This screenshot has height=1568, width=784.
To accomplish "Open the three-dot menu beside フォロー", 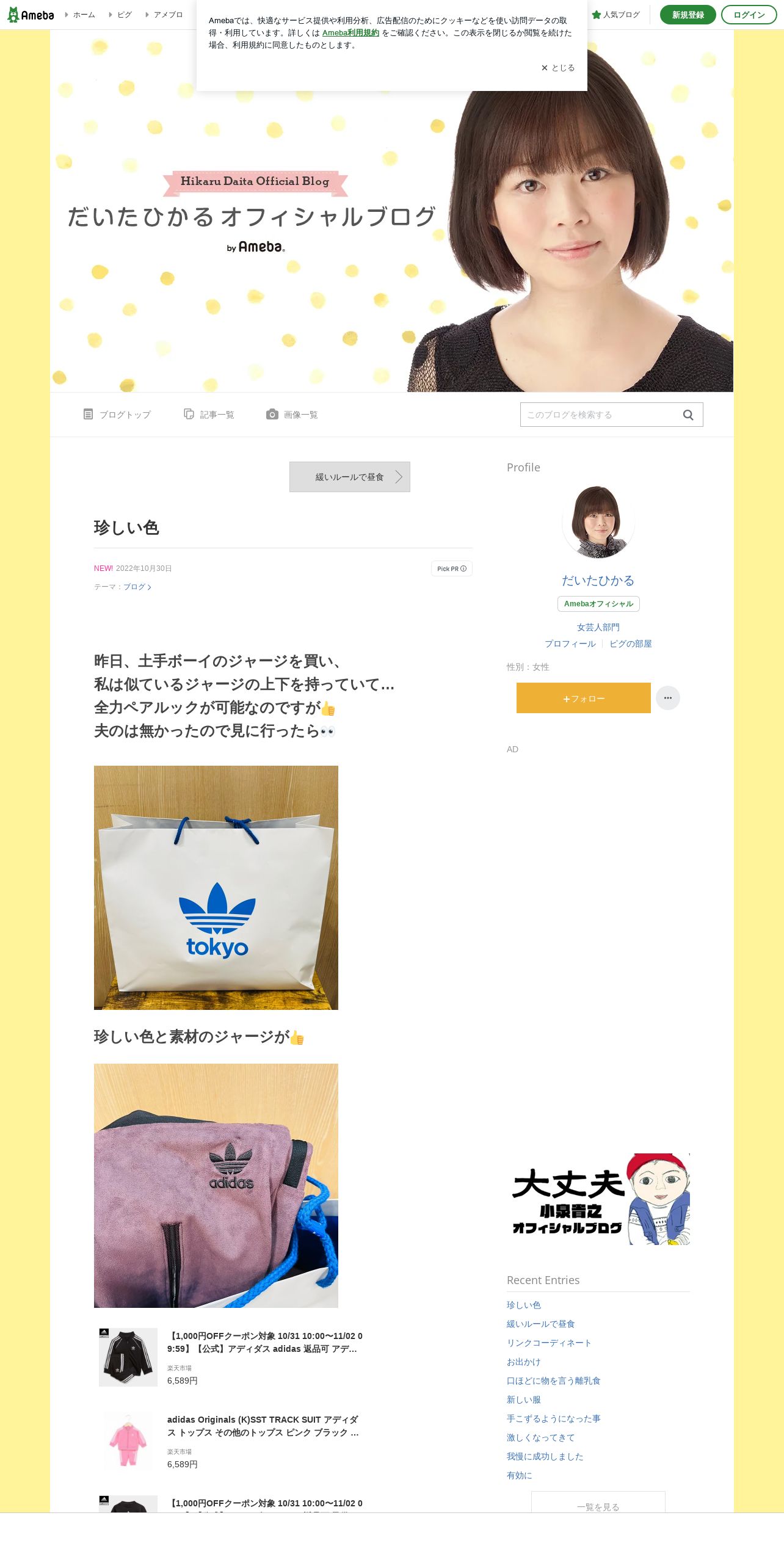I will (668, 698).
